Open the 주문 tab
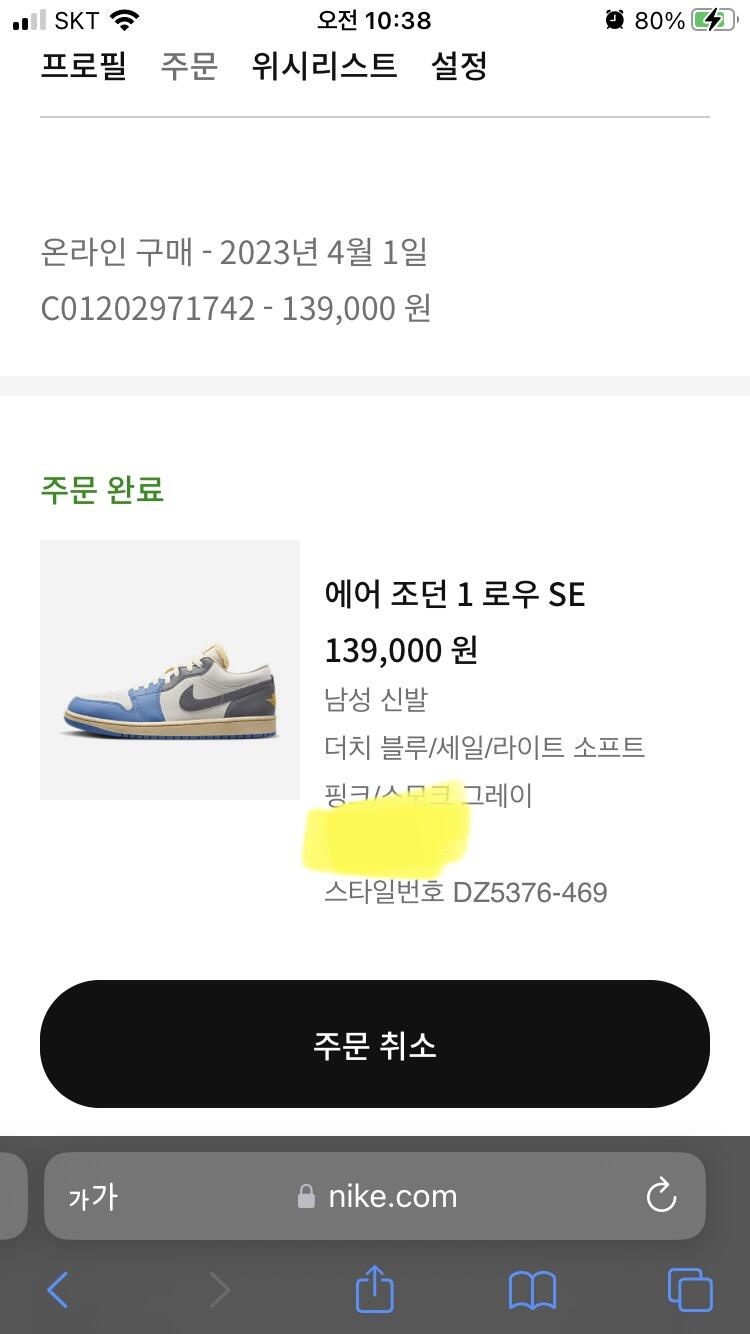Screen dimensions: 750x1334 pos(189,66)
